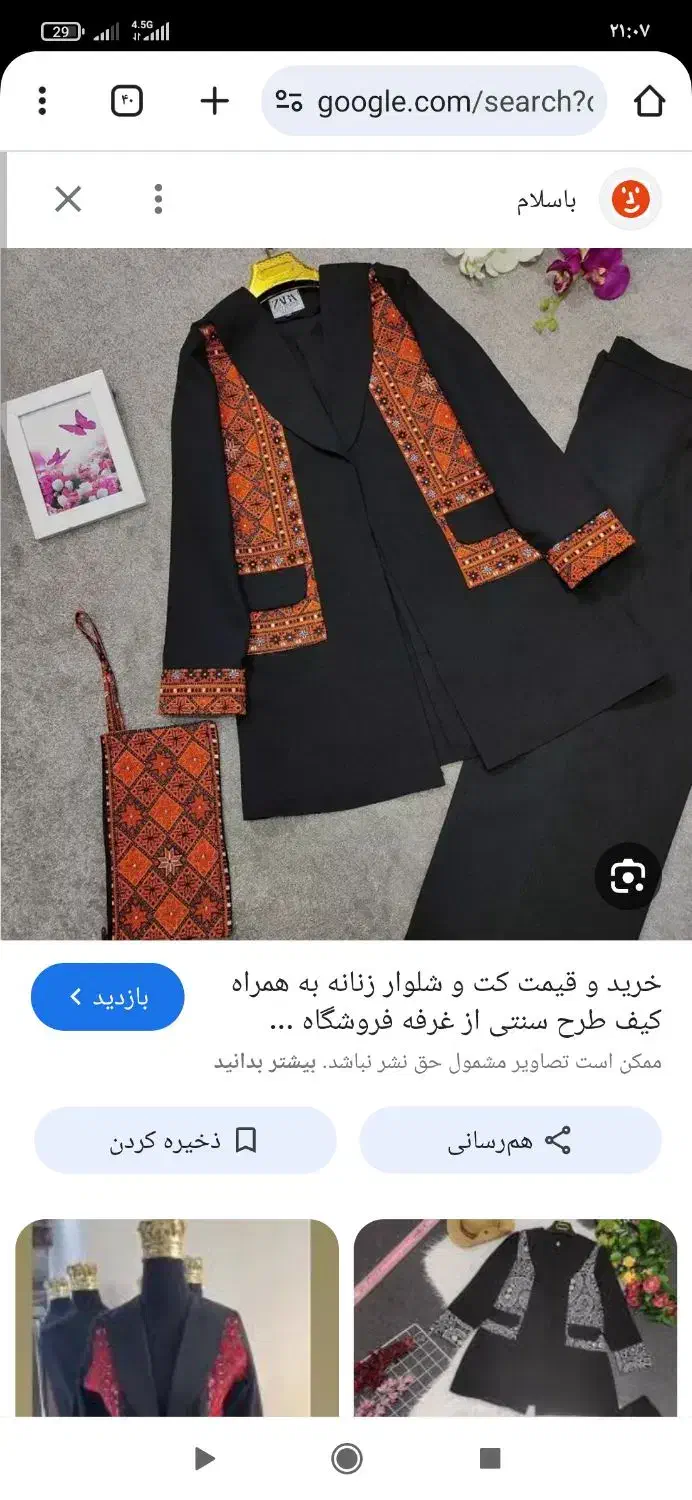Search this image with Google Lens
This screenshot has height=1500, width=692.
tap(627, 877)
